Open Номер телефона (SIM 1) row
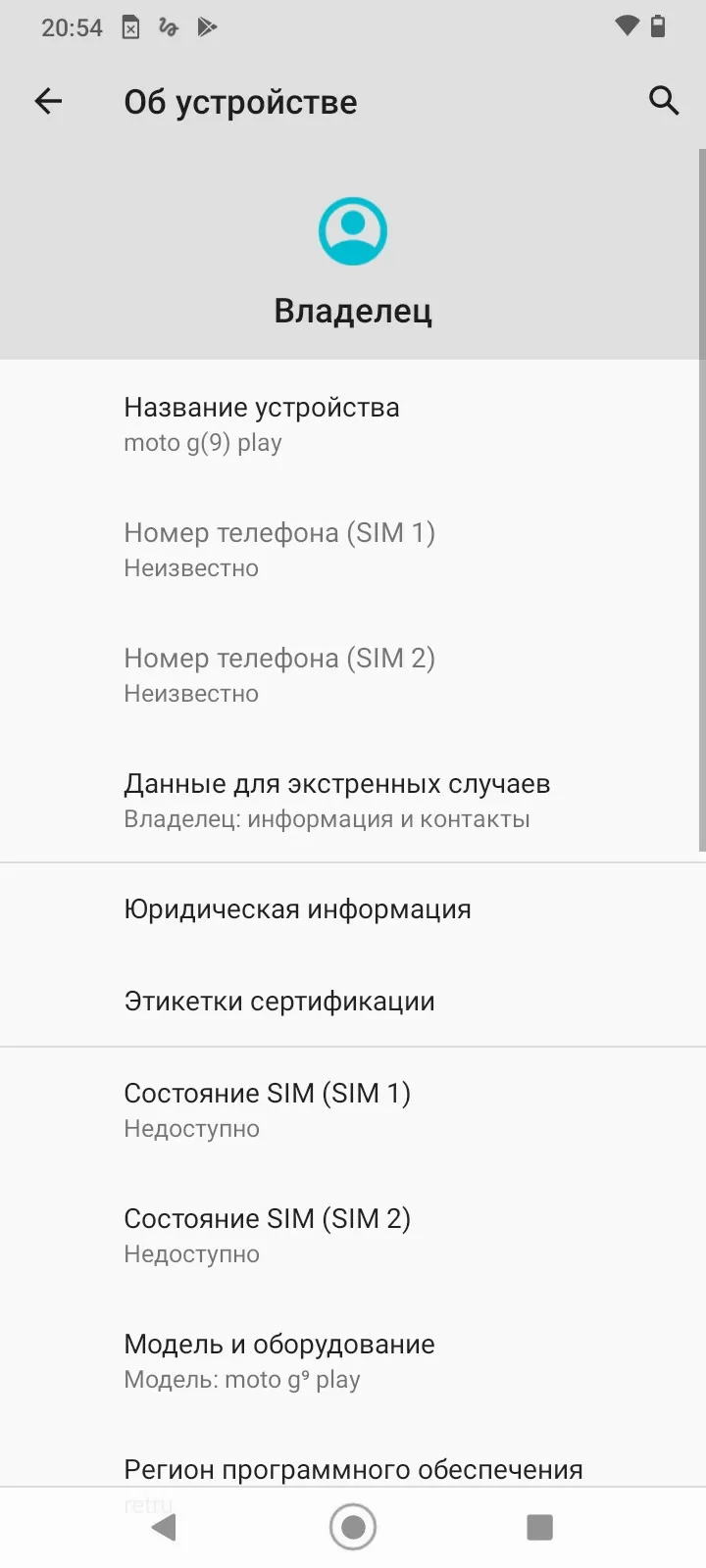This screenshot has height=1568, width=706. [x=353, y=549]
